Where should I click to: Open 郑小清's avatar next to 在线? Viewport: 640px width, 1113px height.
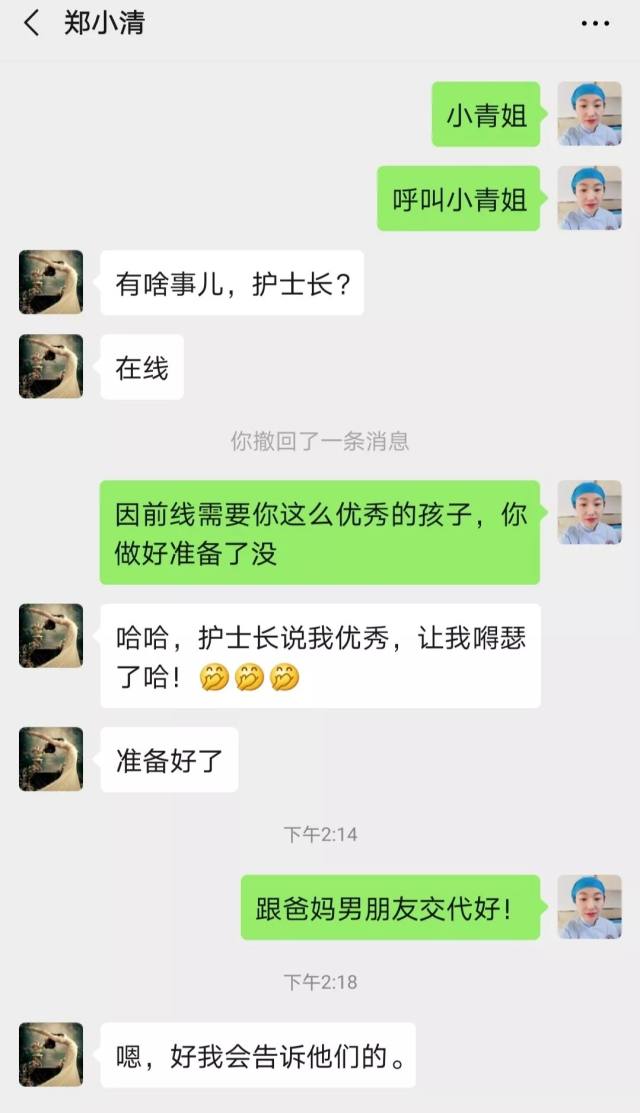click(50, 367)
